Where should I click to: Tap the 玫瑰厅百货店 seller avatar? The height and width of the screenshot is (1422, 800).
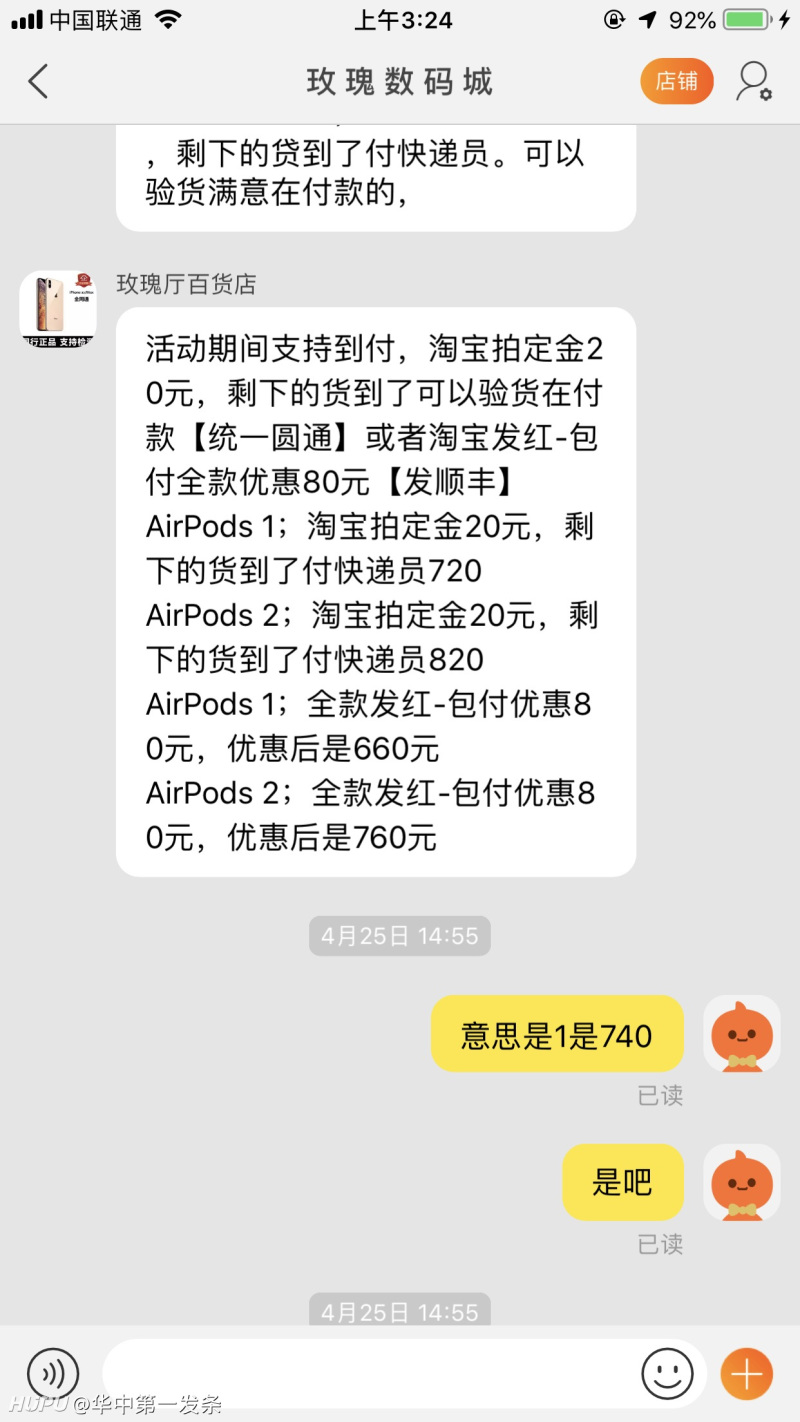(58, 309)
